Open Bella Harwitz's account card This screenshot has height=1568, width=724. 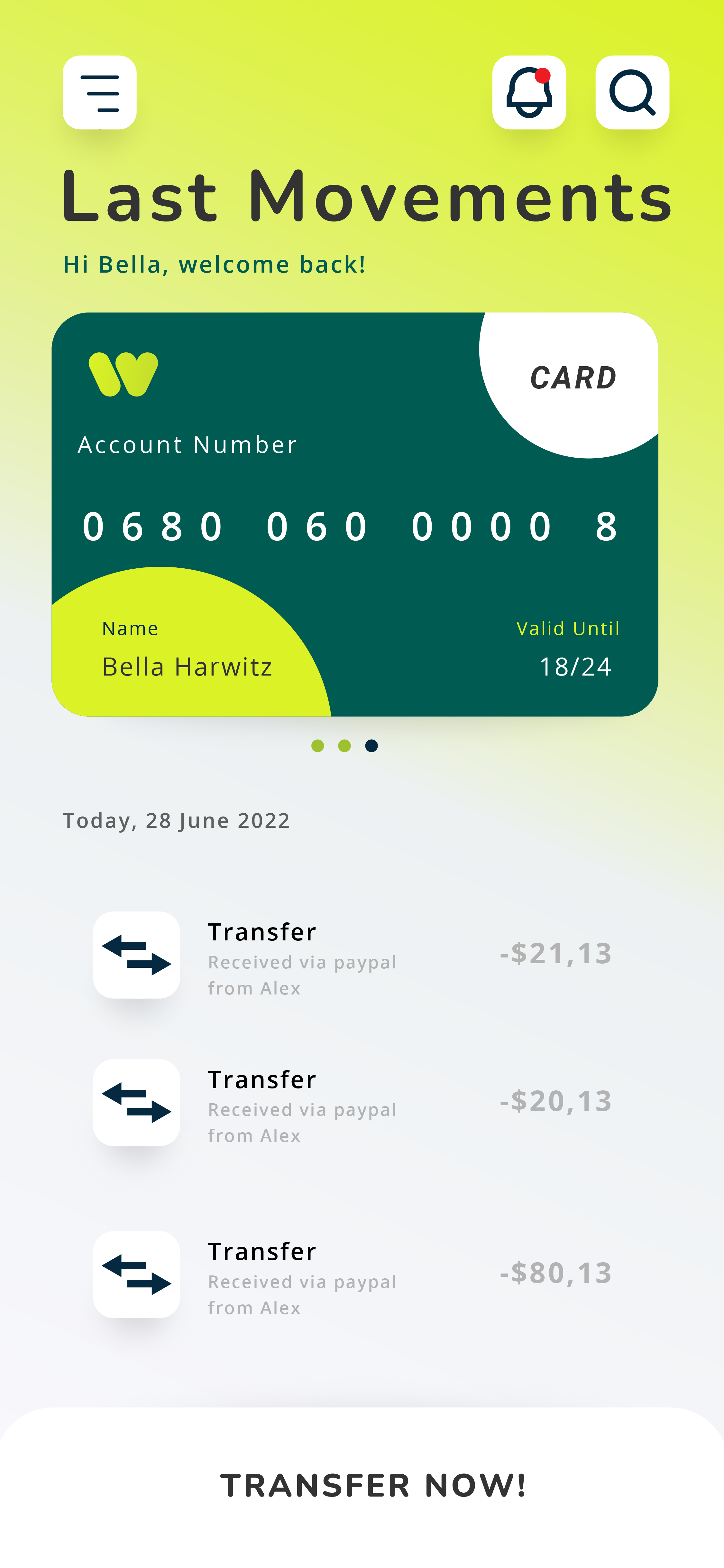point(355,514)
